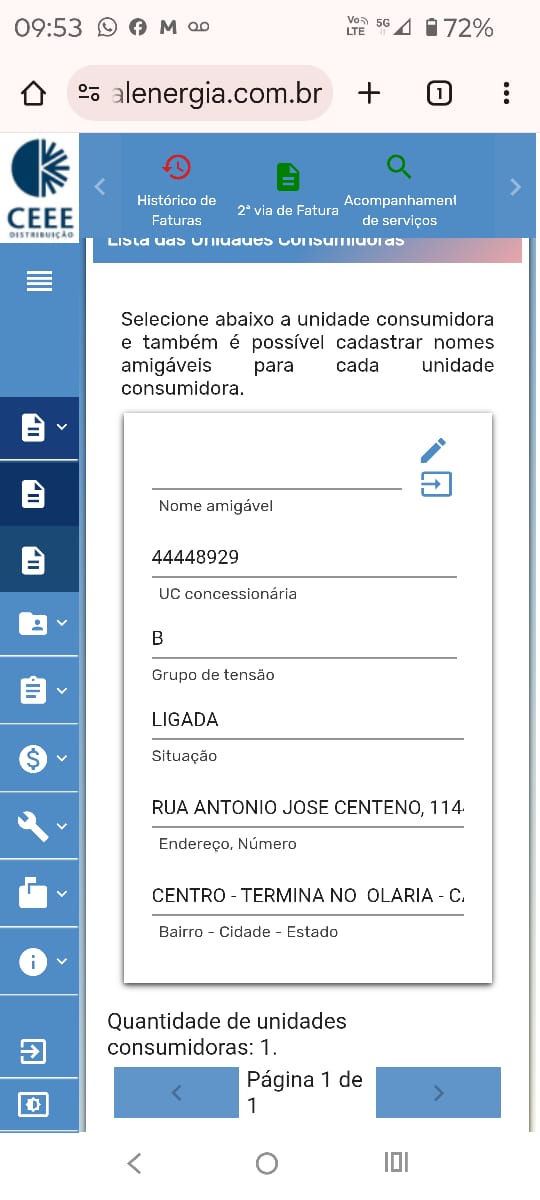This screenshot has width=540, height=1200.
Task: Edit the Nome amigável with pencil icon
Action: tap(434, 450)
